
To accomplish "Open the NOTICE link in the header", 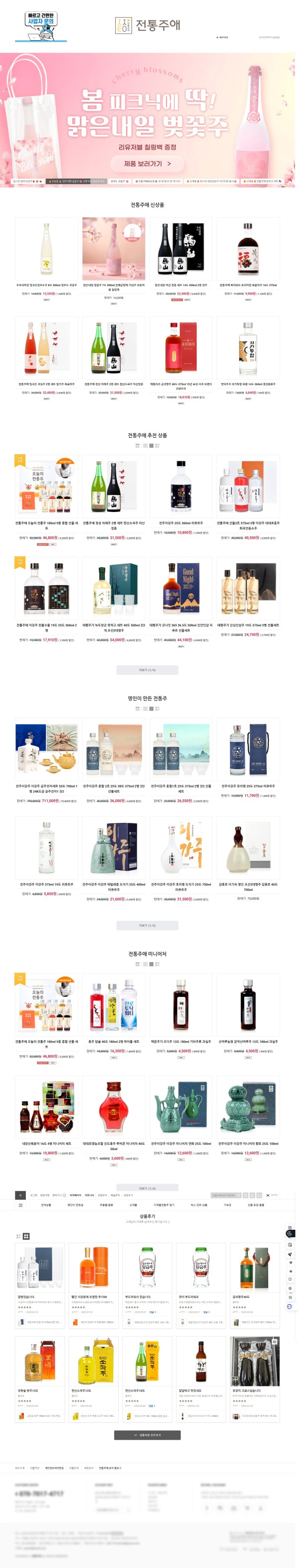I will tap(223, 37).
